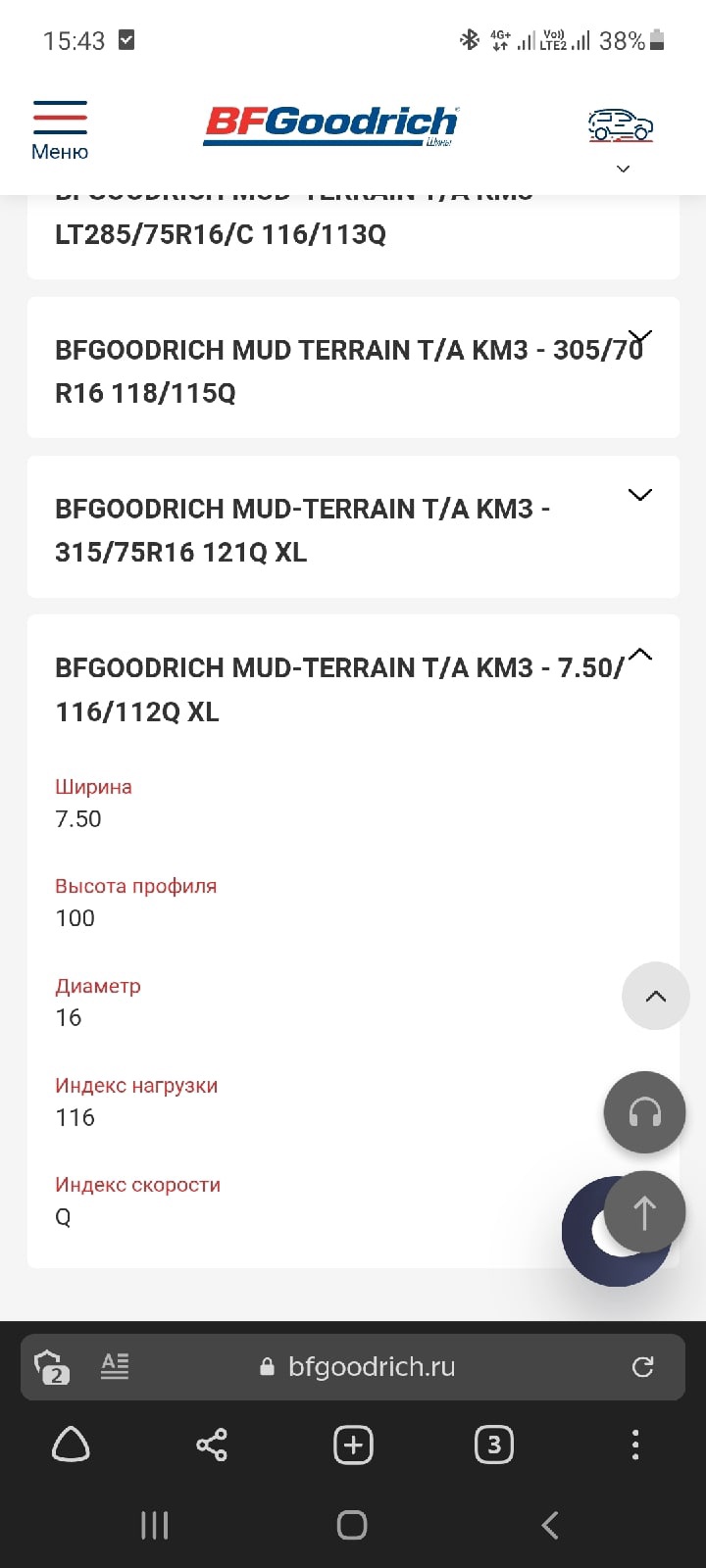This screenshot has height=1568, width=706.
Task: Expand the KM3 315/75R16 121Q XL section
Action: point(639,495)
